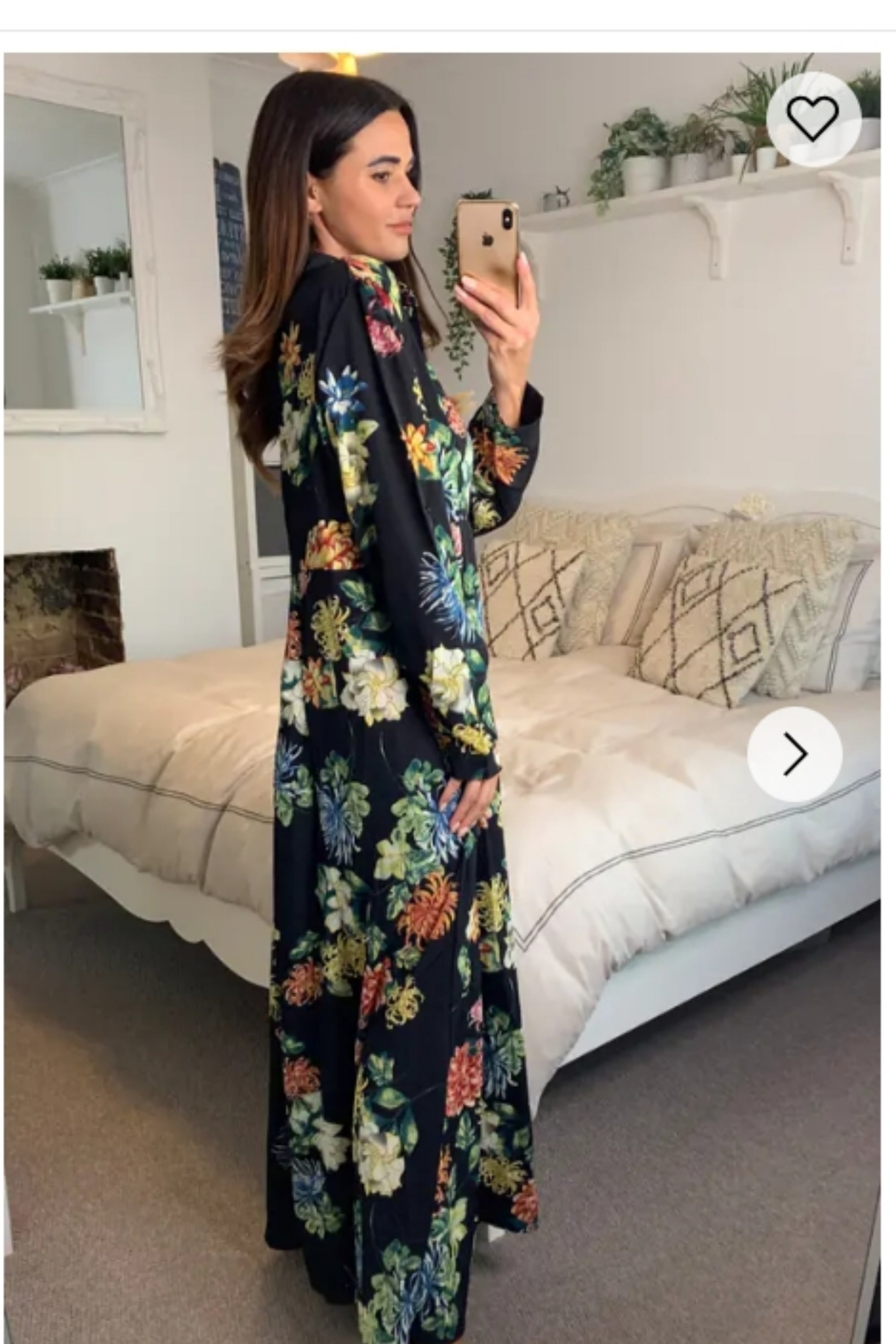Show the next product photo
The image size is (896, 1344).
(x=794, y=754)
